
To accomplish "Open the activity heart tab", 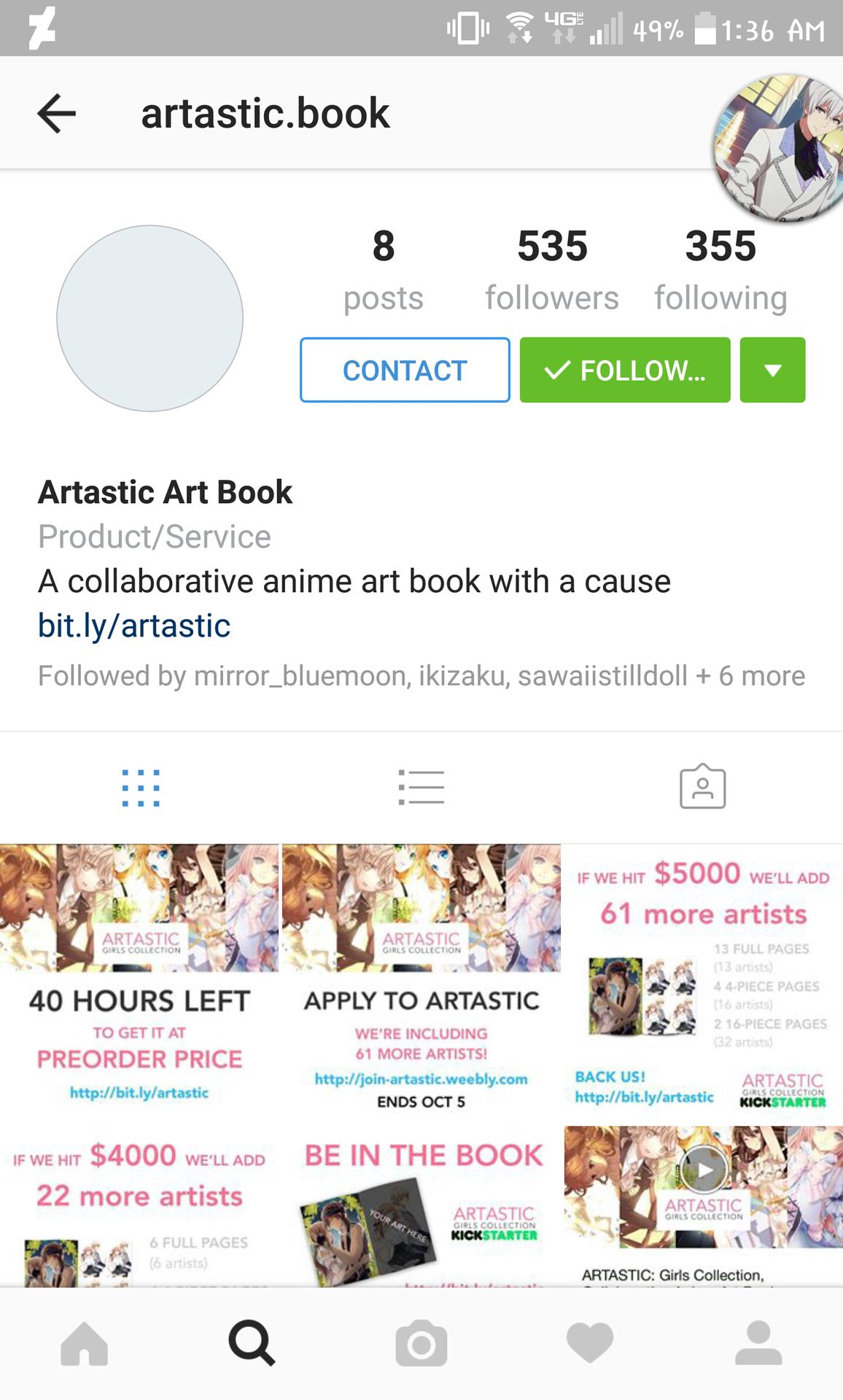I will (x=589, y=1343).
